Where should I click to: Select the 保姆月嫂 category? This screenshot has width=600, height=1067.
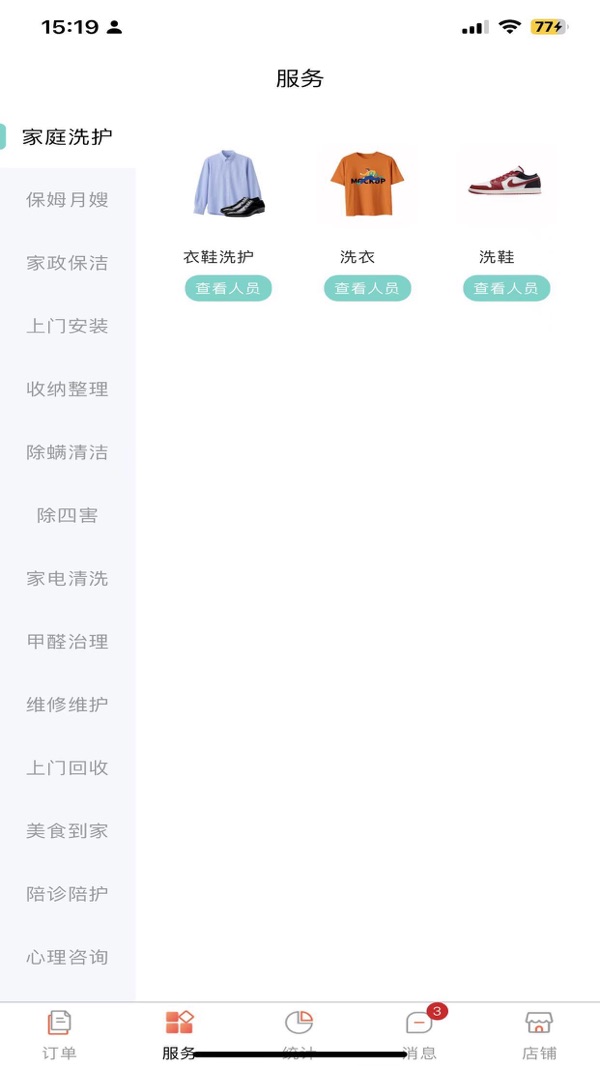tap(67, 200)
